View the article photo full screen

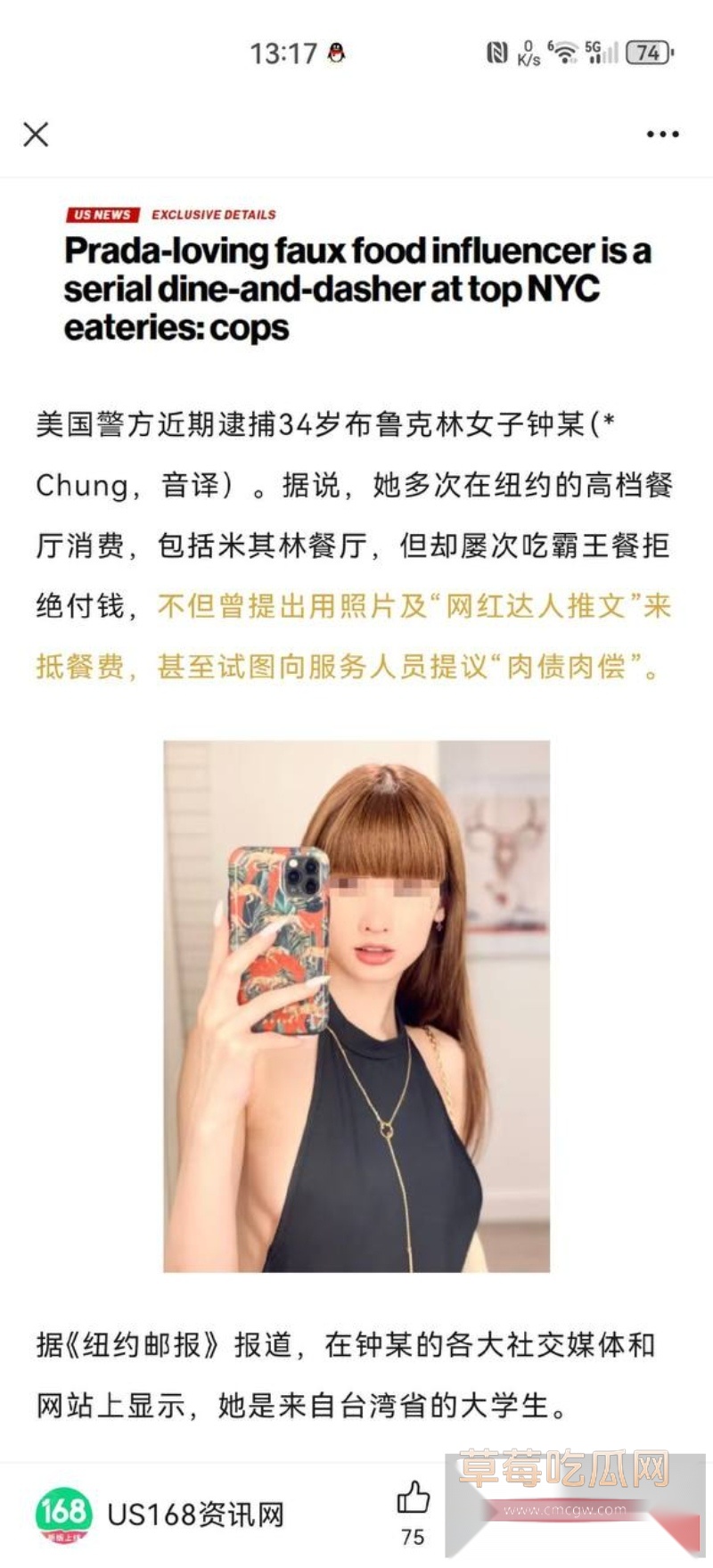pos(356,1006)
